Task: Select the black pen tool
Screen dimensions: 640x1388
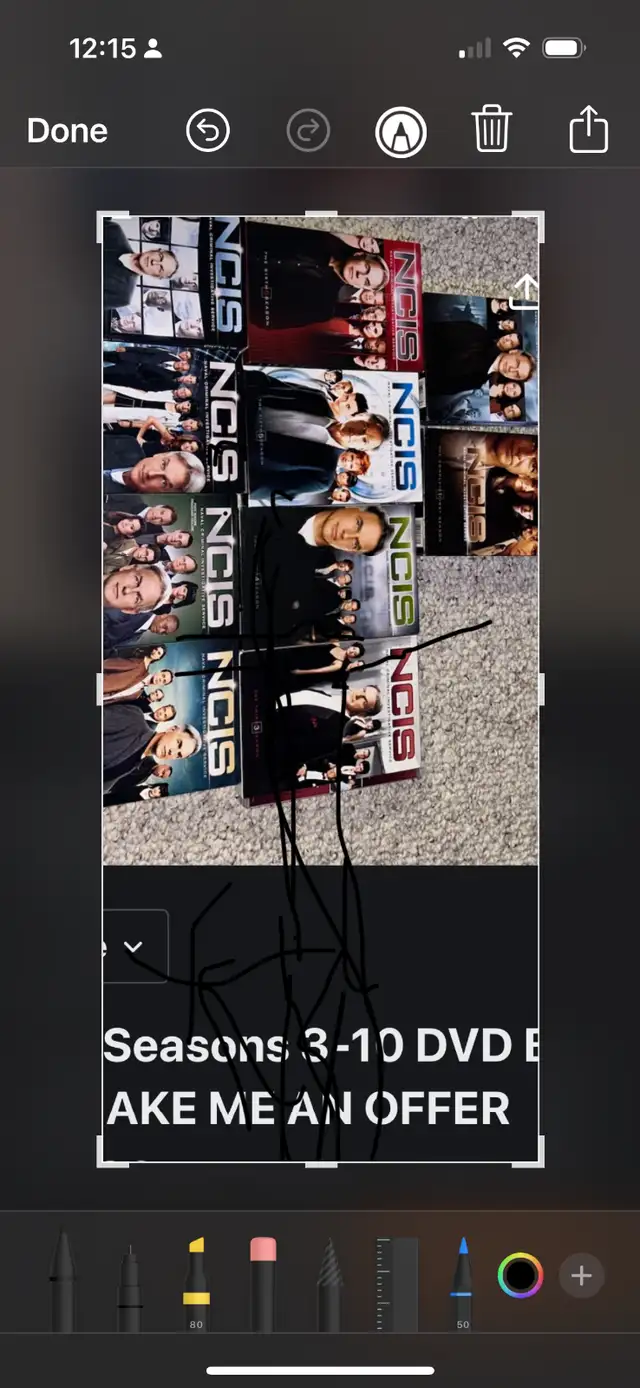Action: pyautogui.click(x=63, y=1281)
